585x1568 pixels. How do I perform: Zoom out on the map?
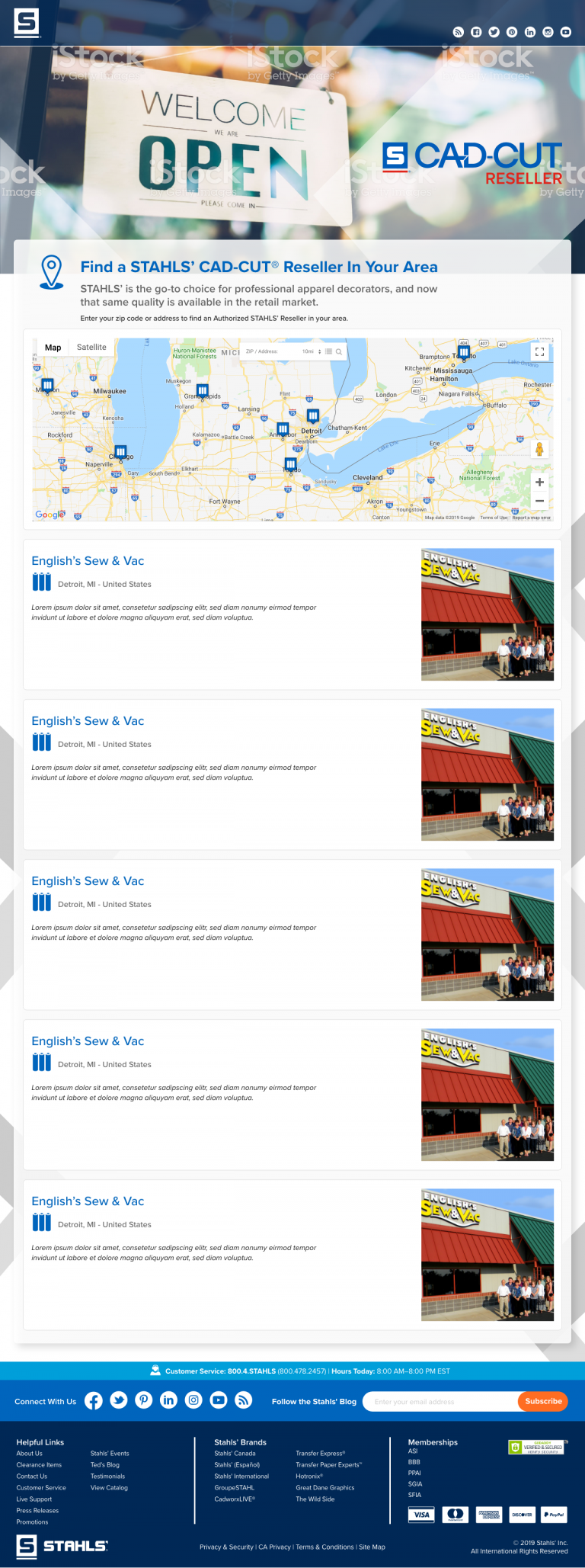[539, 501]
